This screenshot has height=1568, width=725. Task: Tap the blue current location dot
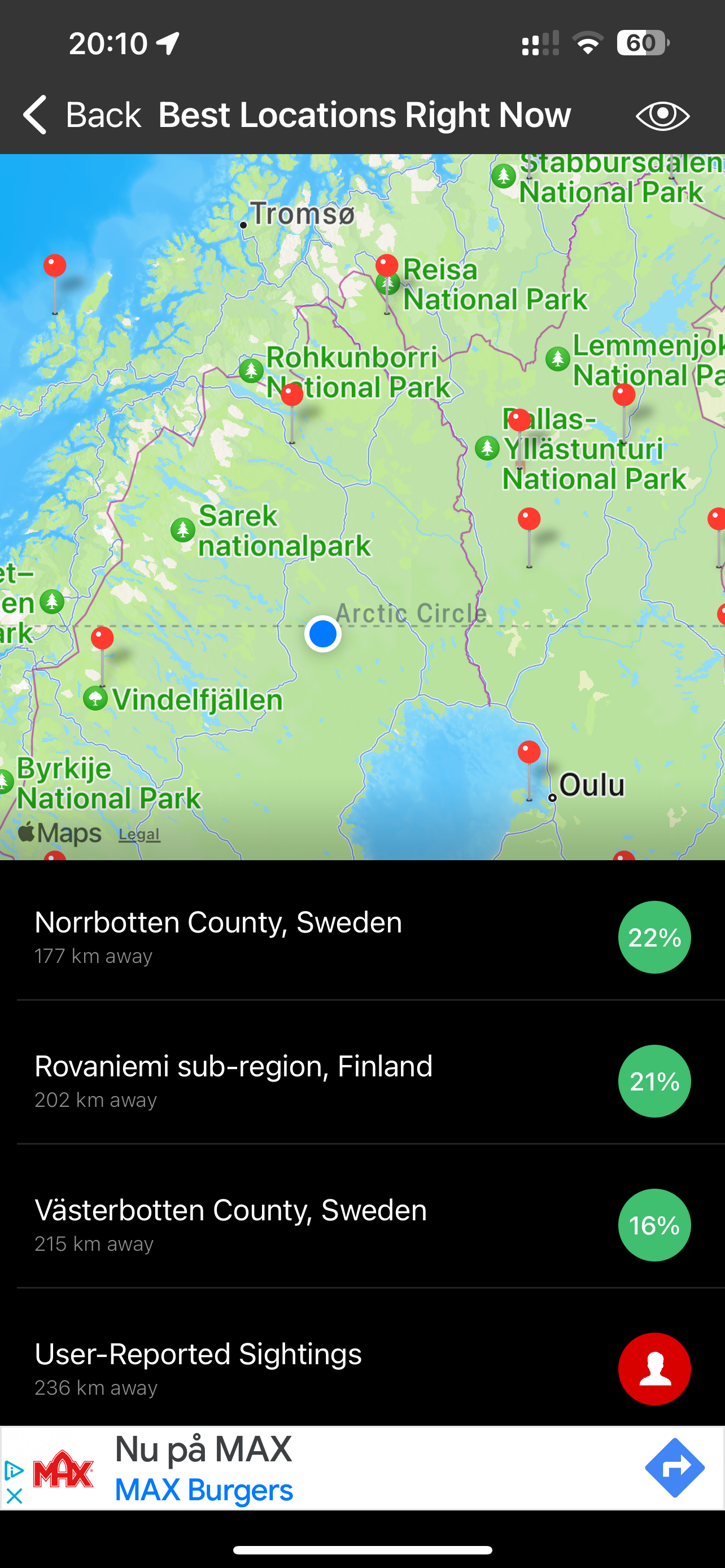click(x=322, y=634)
